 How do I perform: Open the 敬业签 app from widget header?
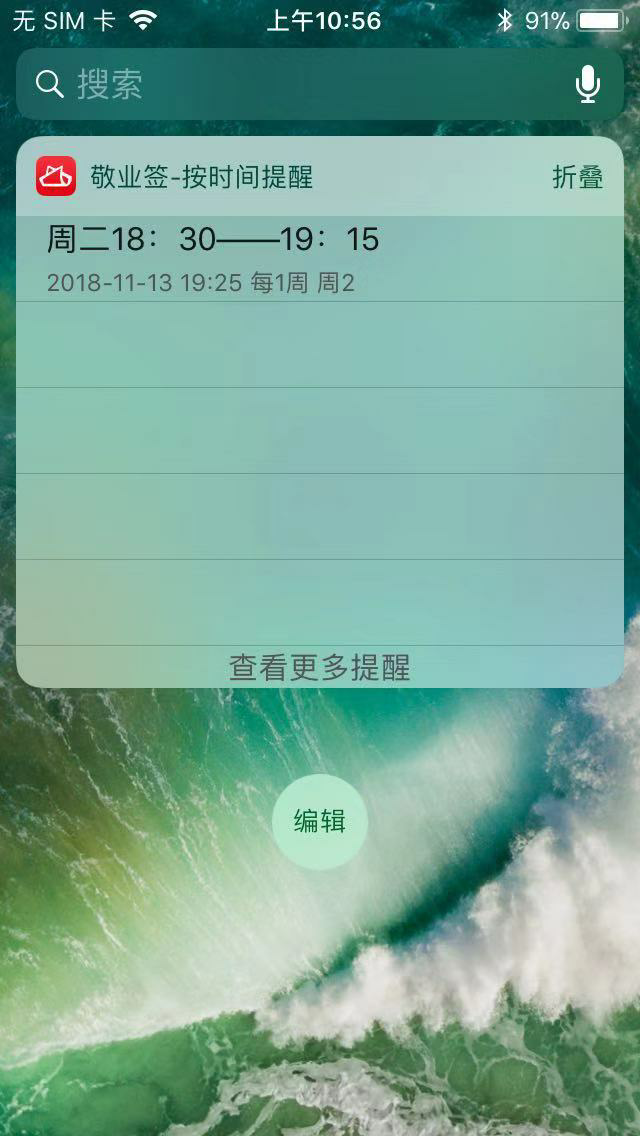[x=56, y=177]
